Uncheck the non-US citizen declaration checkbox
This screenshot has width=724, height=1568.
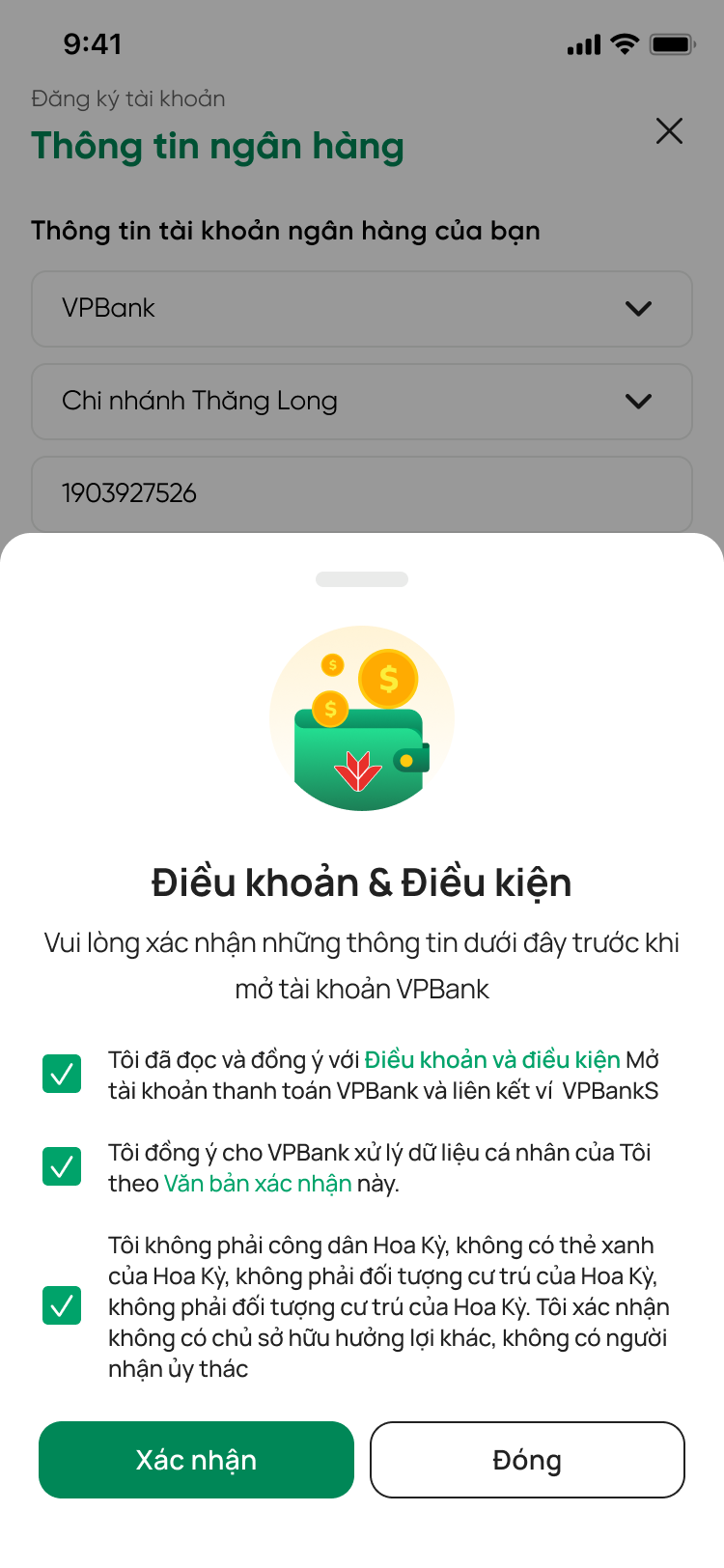[62, 1305]
